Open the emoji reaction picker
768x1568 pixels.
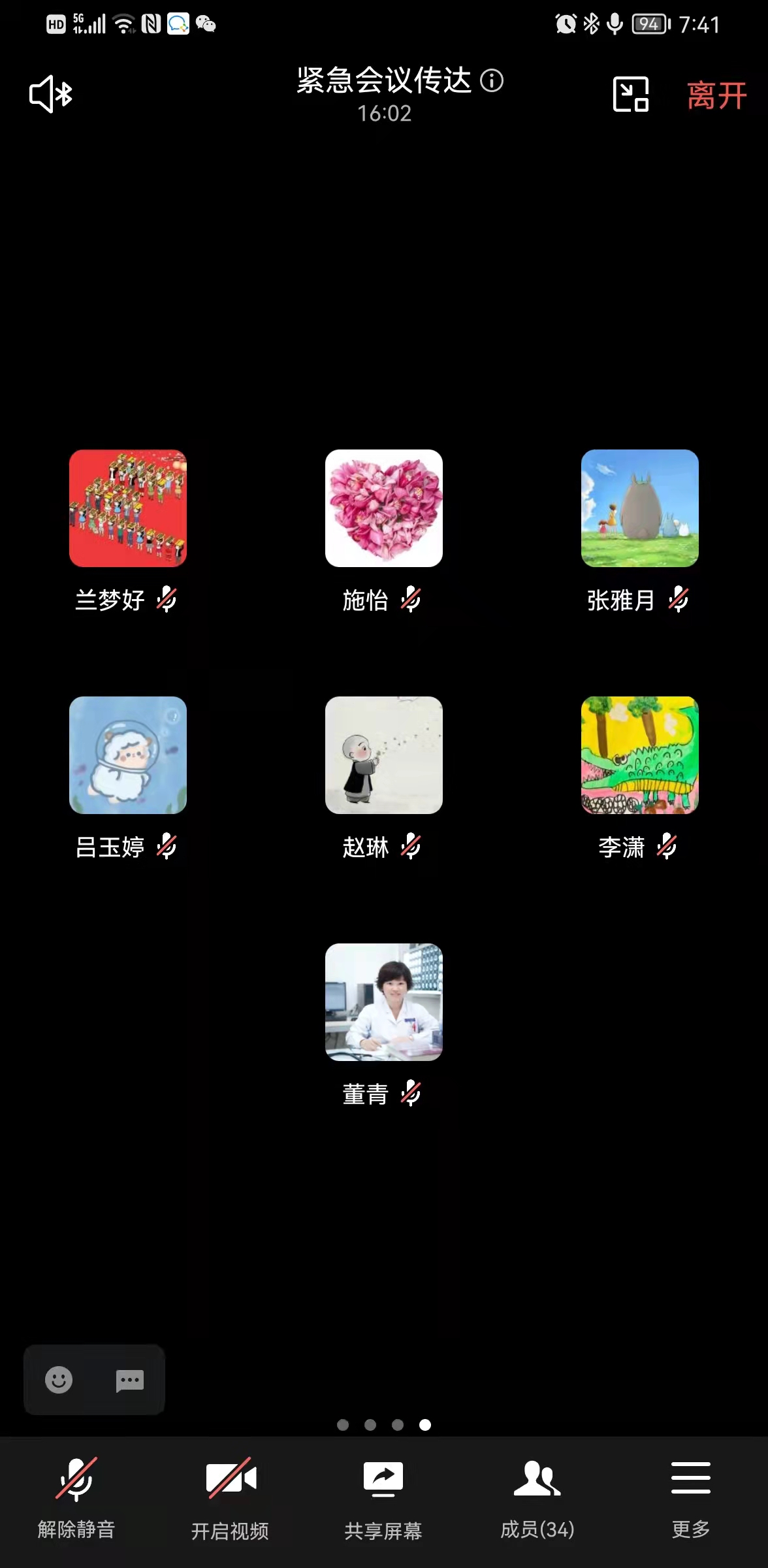(59, 1380)
